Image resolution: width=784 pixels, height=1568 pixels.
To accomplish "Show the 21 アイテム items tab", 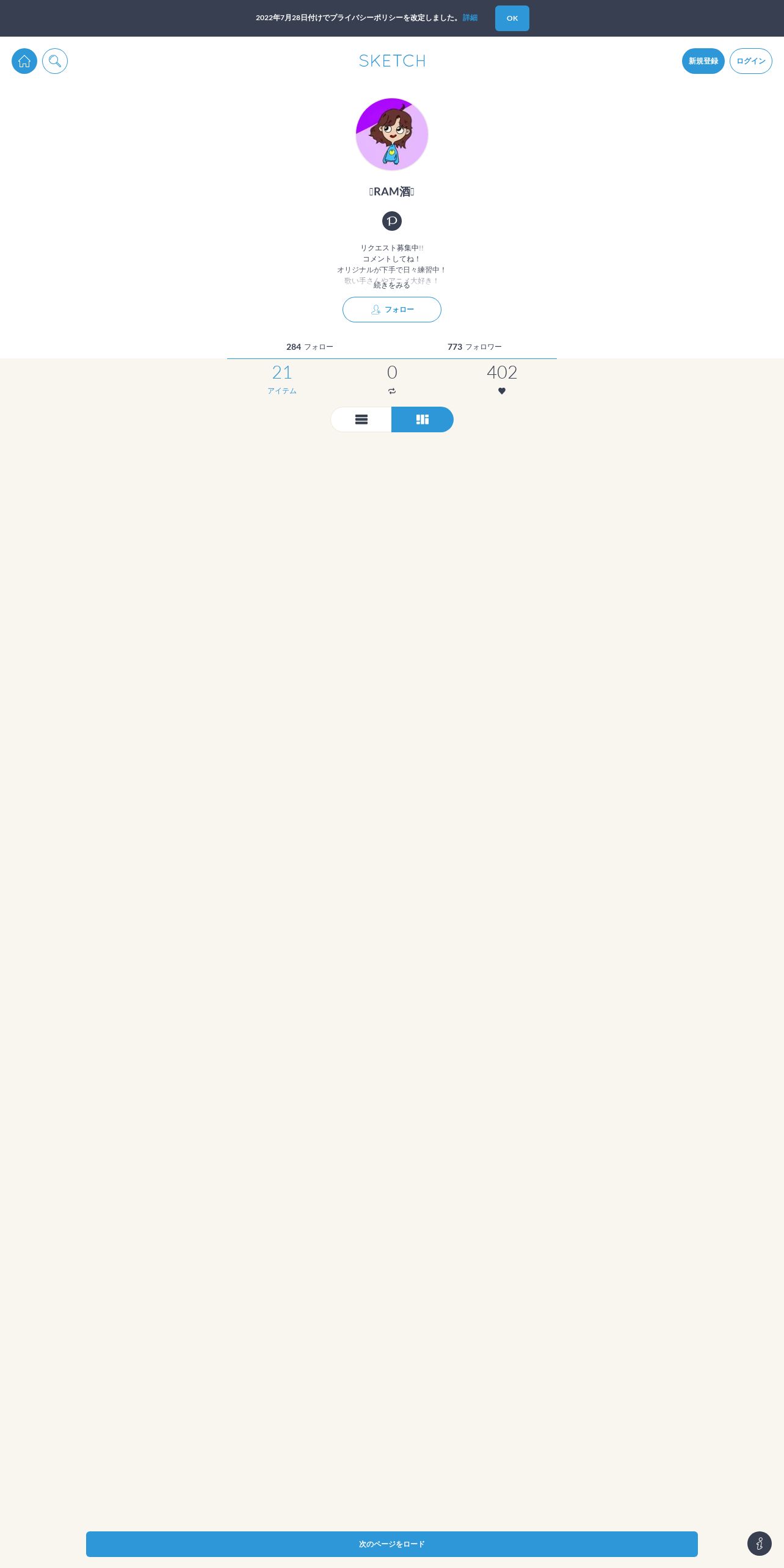I will coord(282,379).
